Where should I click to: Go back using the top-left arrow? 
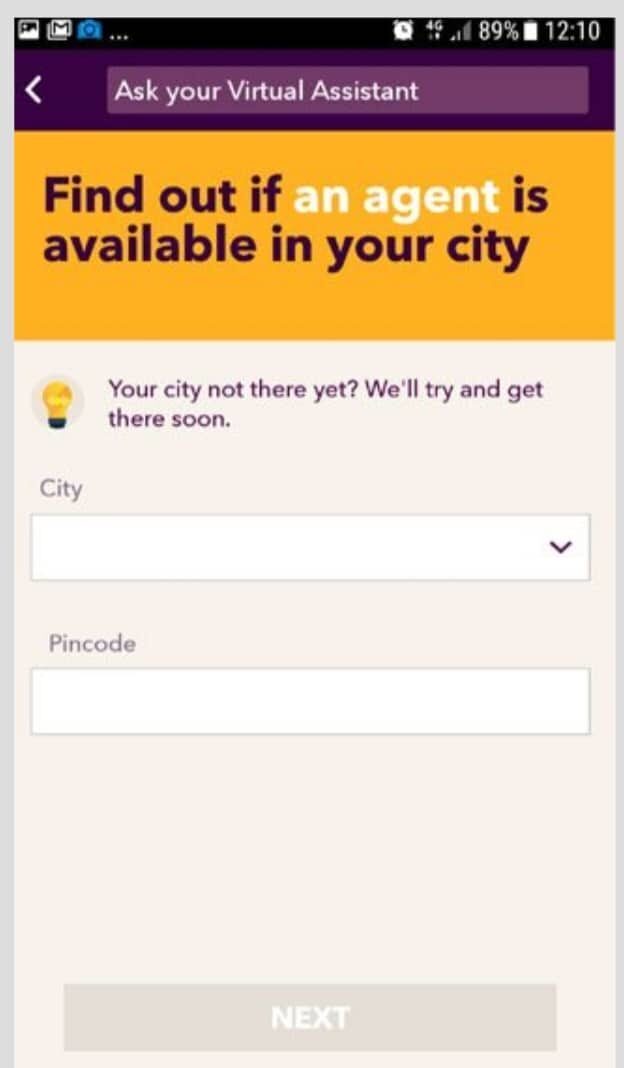coord(34,90)
